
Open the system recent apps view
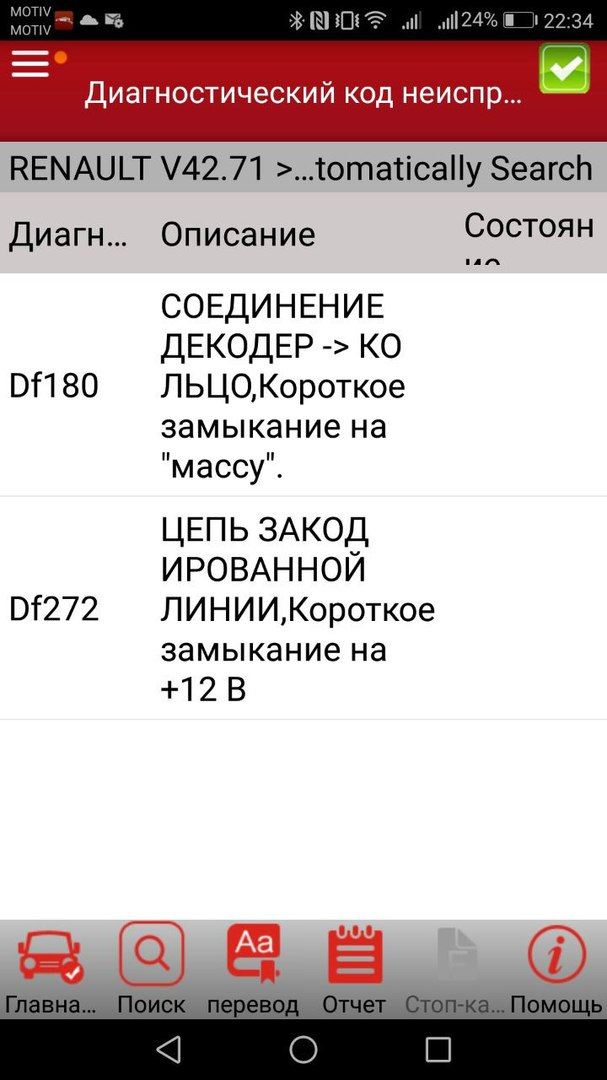438,1048
